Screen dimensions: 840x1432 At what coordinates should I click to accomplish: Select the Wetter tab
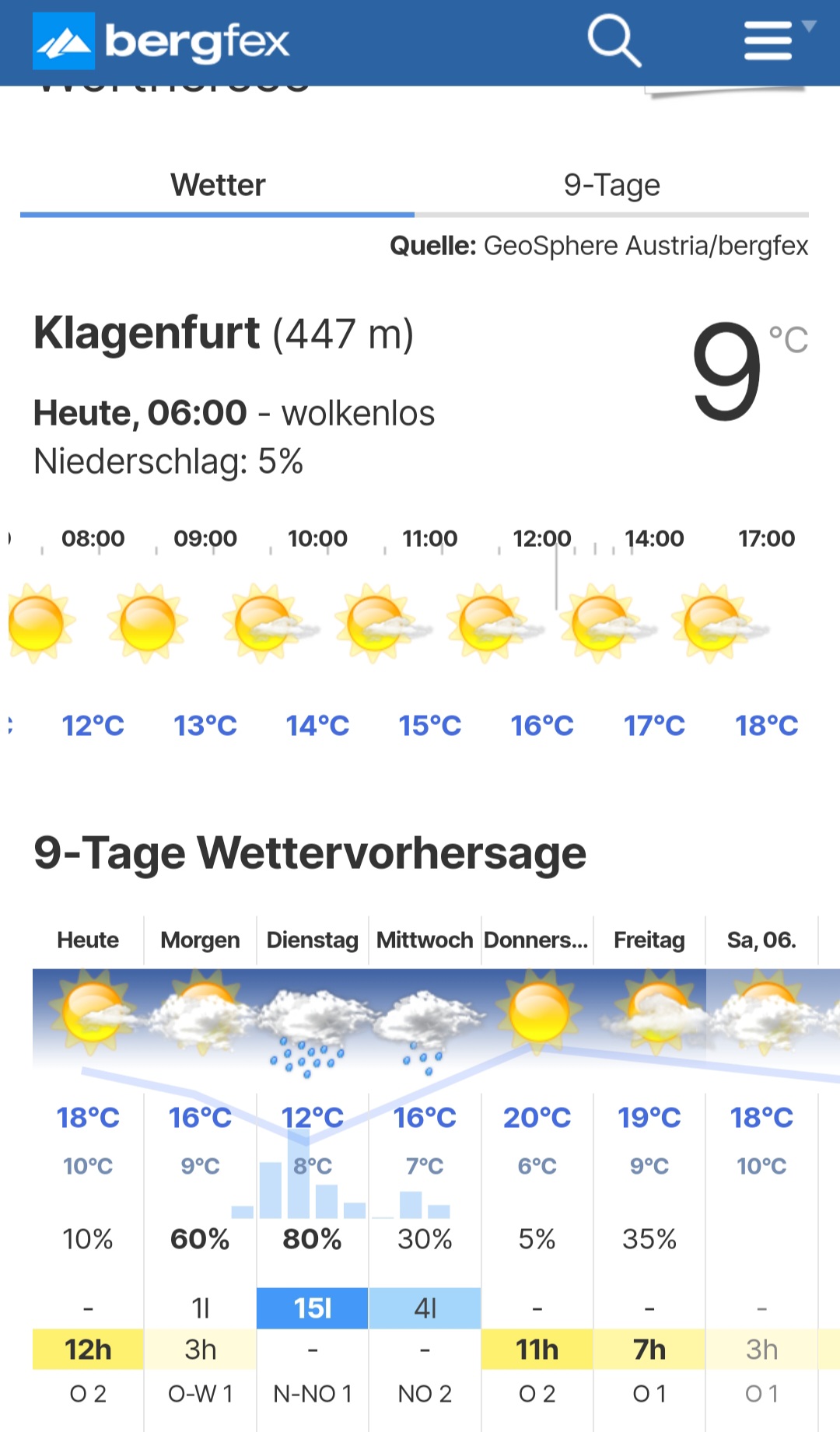[x=218, y=186]
